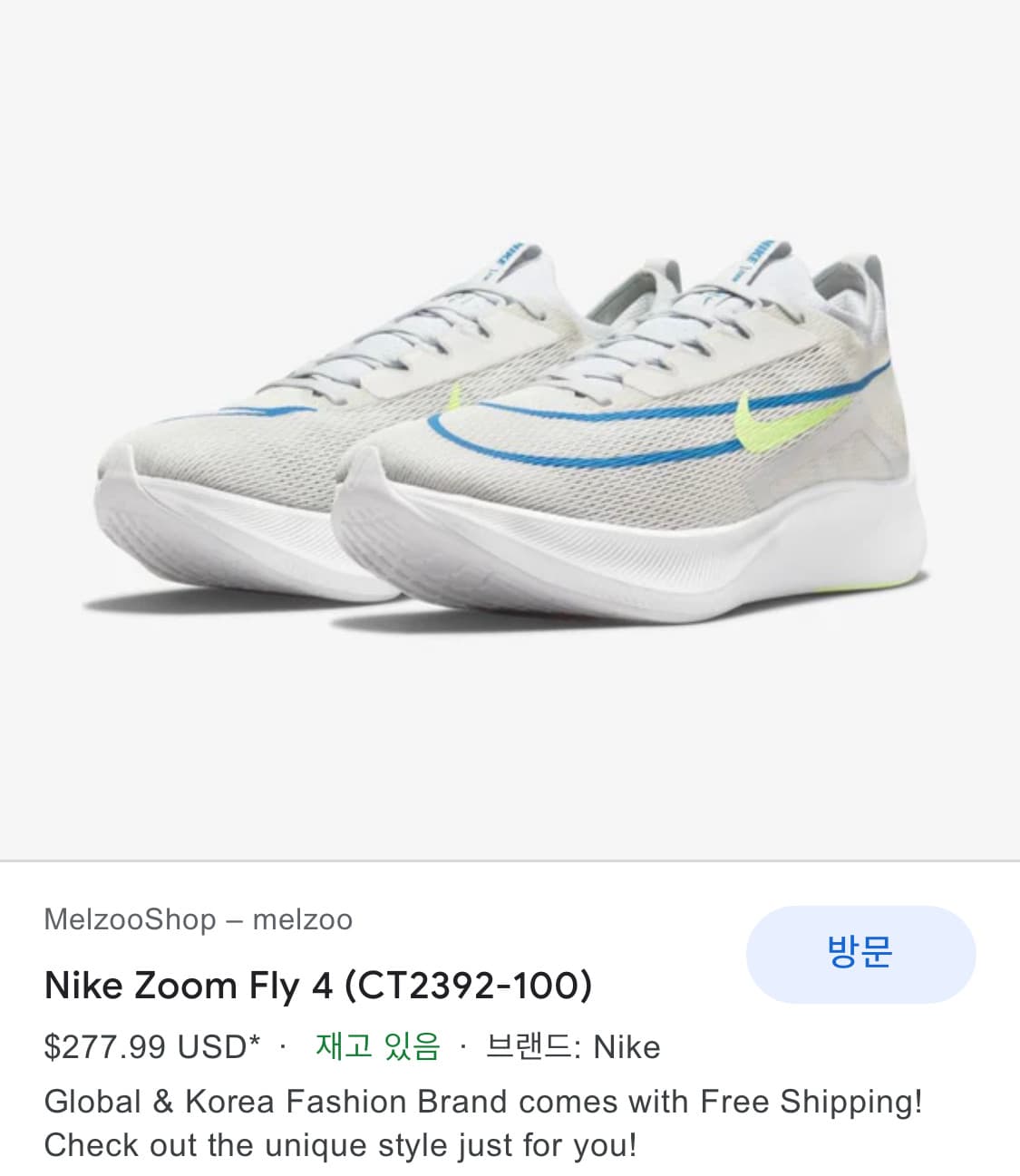Viewport: 1020px width, 1176px height.
Task: Open the Nike Zoom Fly 4 product title
Action: click(x=317, y=985)
